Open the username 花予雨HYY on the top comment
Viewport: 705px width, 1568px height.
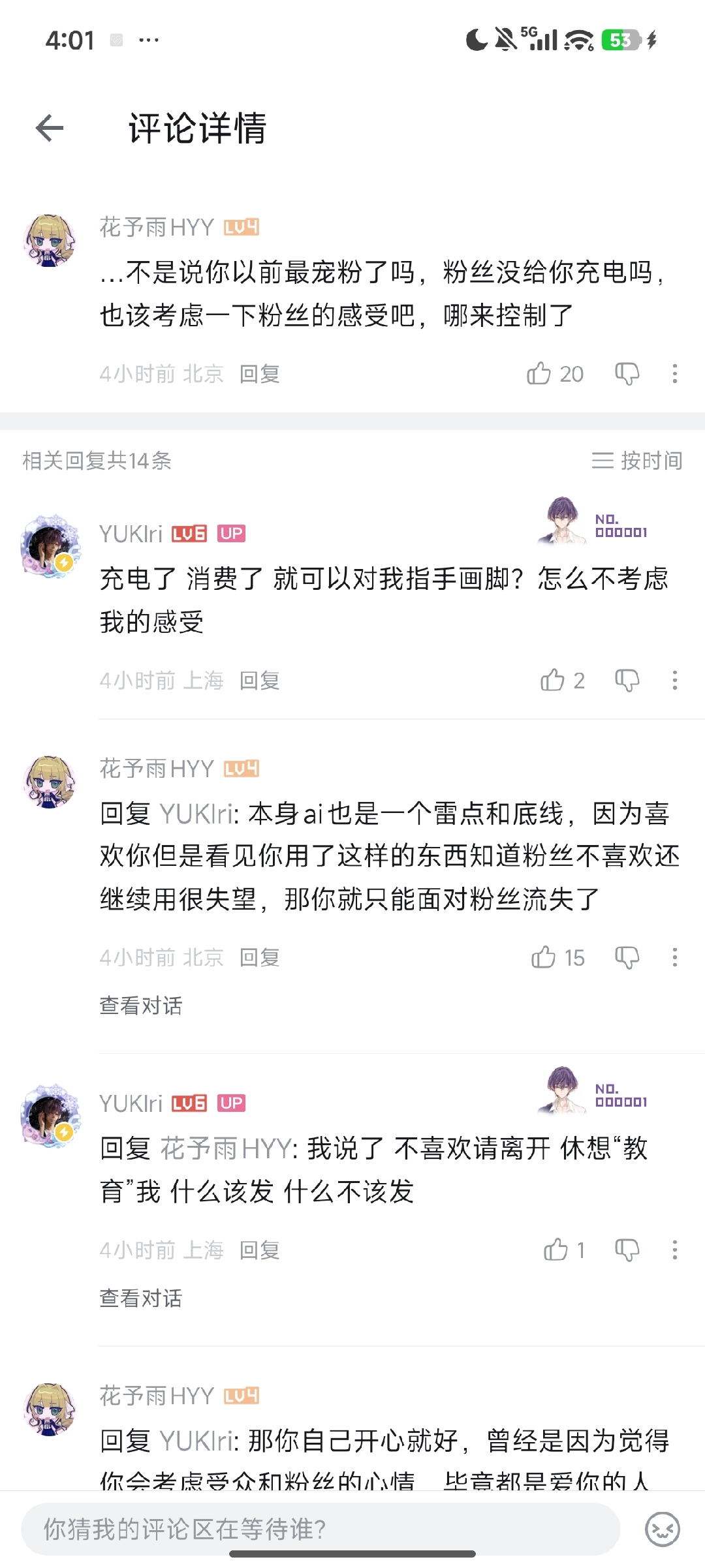point(157,227)
